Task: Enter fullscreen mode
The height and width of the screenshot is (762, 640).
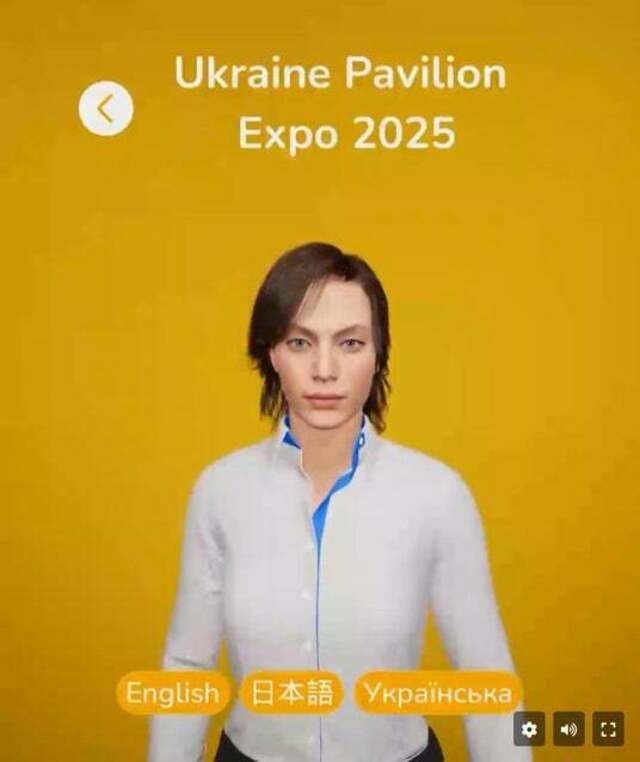Action: [x=608, y=729]
